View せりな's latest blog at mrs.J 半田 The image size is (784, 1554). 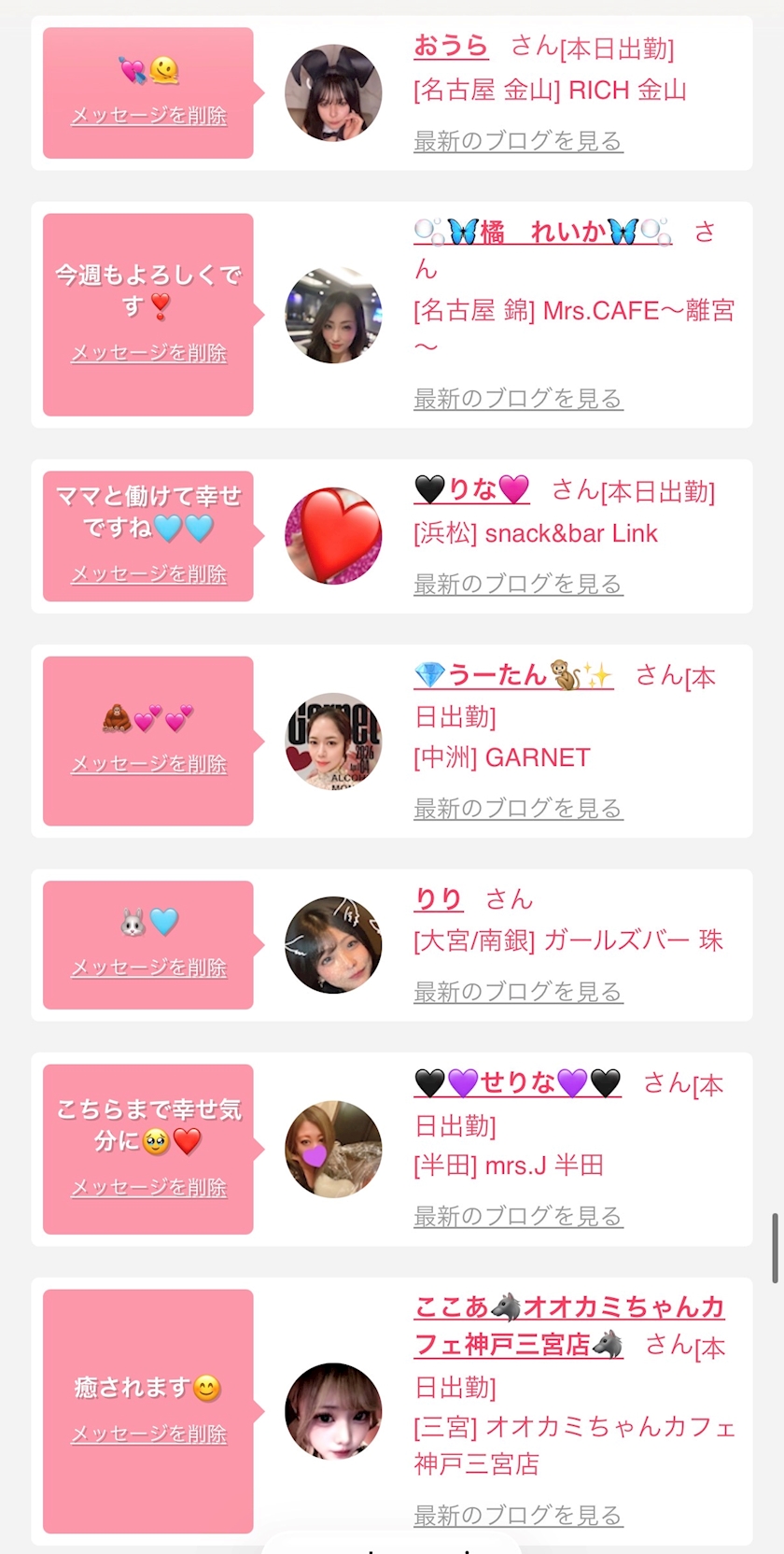tap(518, 1216)
